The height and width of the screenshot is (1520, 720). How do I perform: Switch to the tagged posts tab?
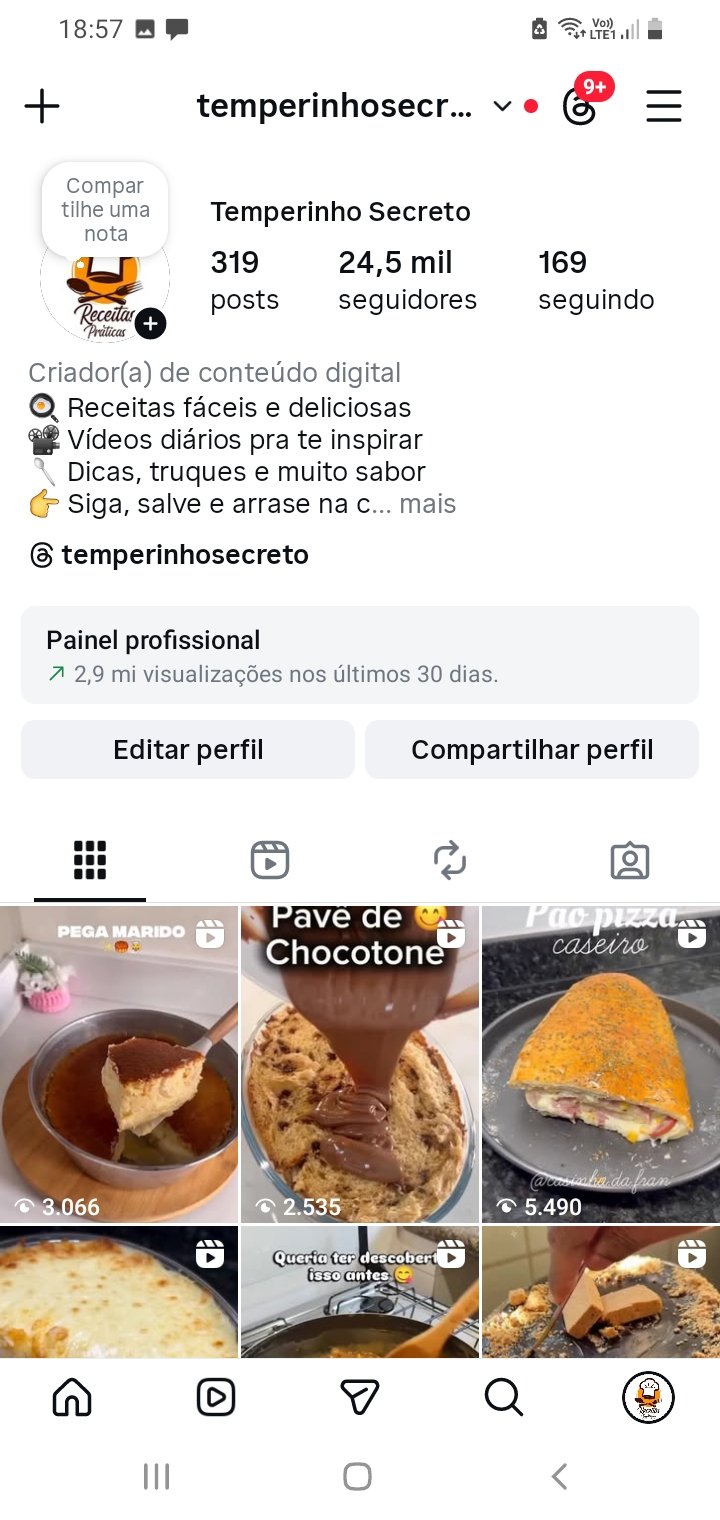point(630,860)
